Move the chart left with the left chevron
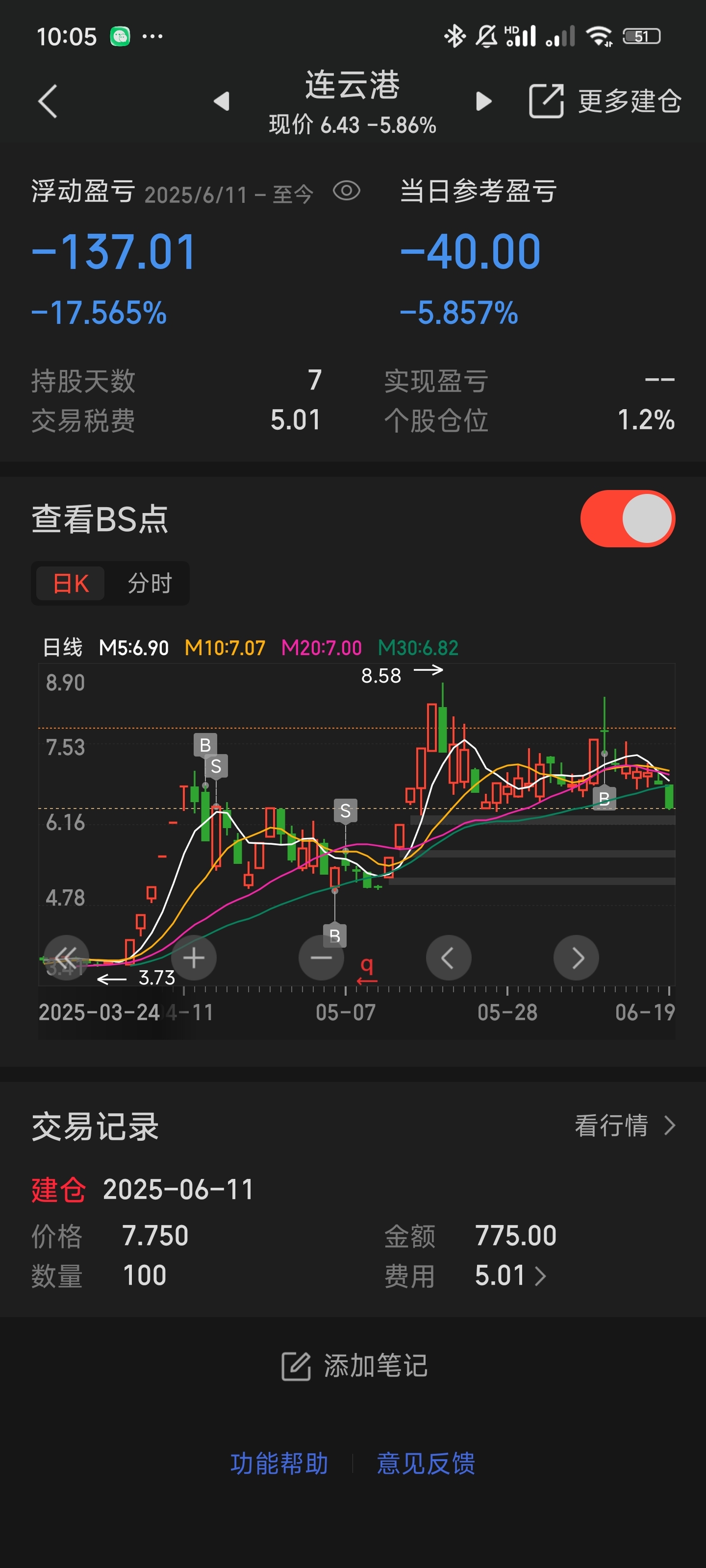This screenshot has width=706, height=1568. [x=449, y=957]
